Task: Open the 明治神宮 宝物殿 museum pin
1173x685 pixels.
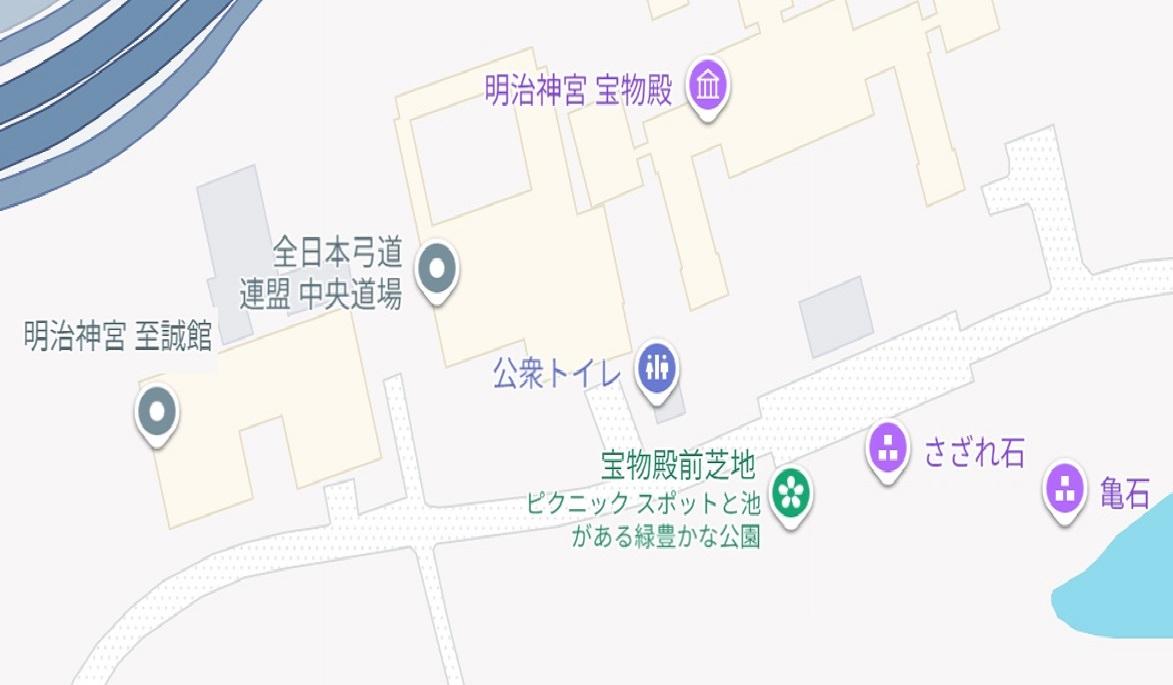Action: (708, 89)
